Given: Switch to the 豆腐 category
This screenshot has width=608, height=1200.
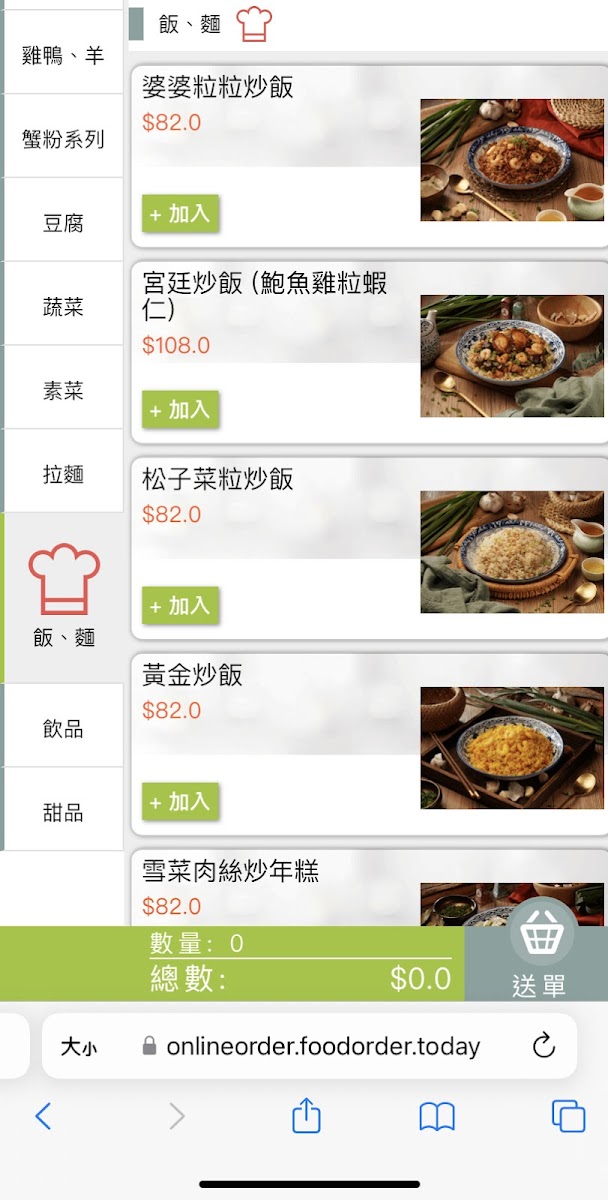Looking at the screenshot, I should pyautogui.click(x=63, y=223).
